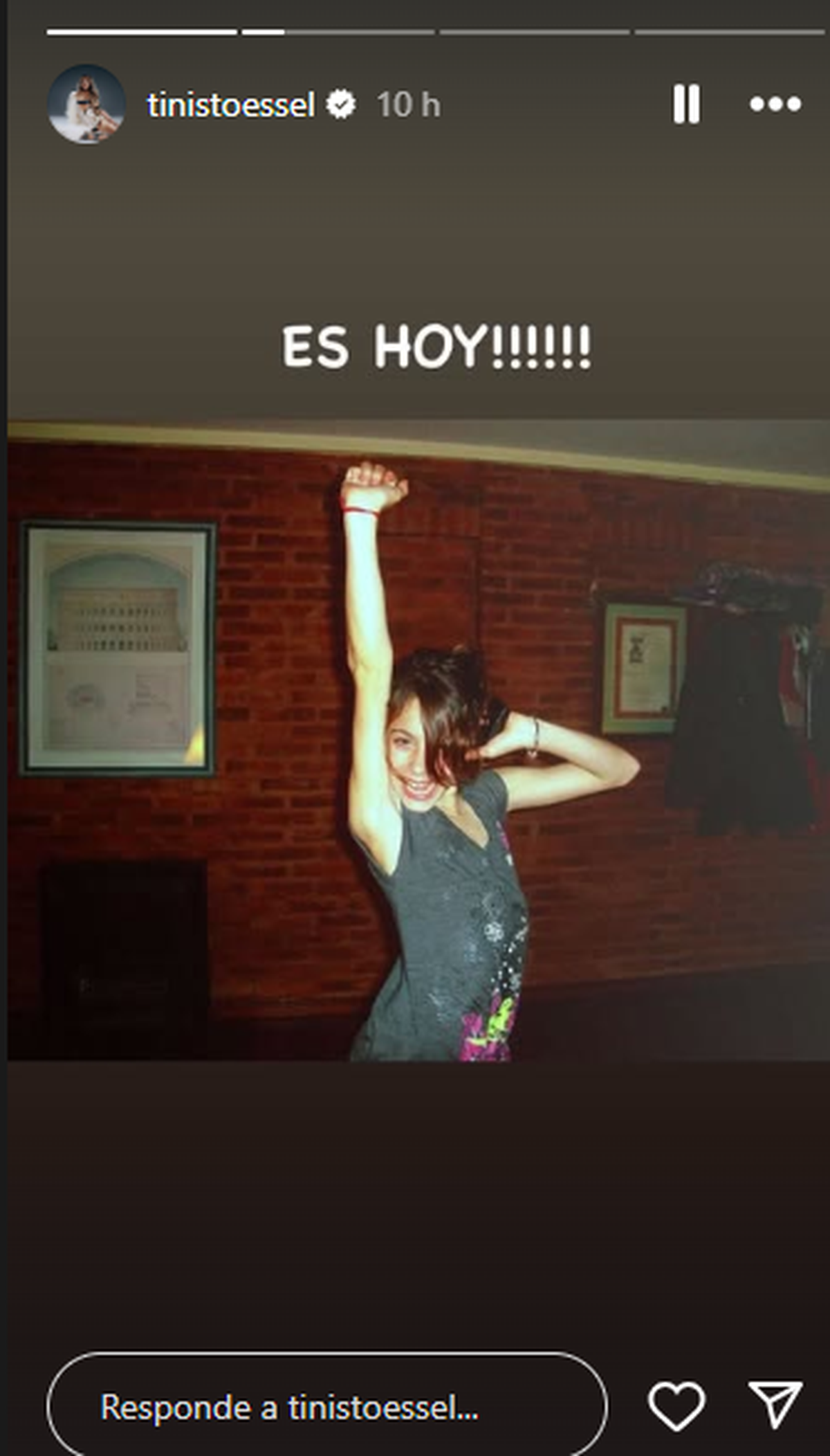
Task: Pause the story playback
Action: (686, 104)
